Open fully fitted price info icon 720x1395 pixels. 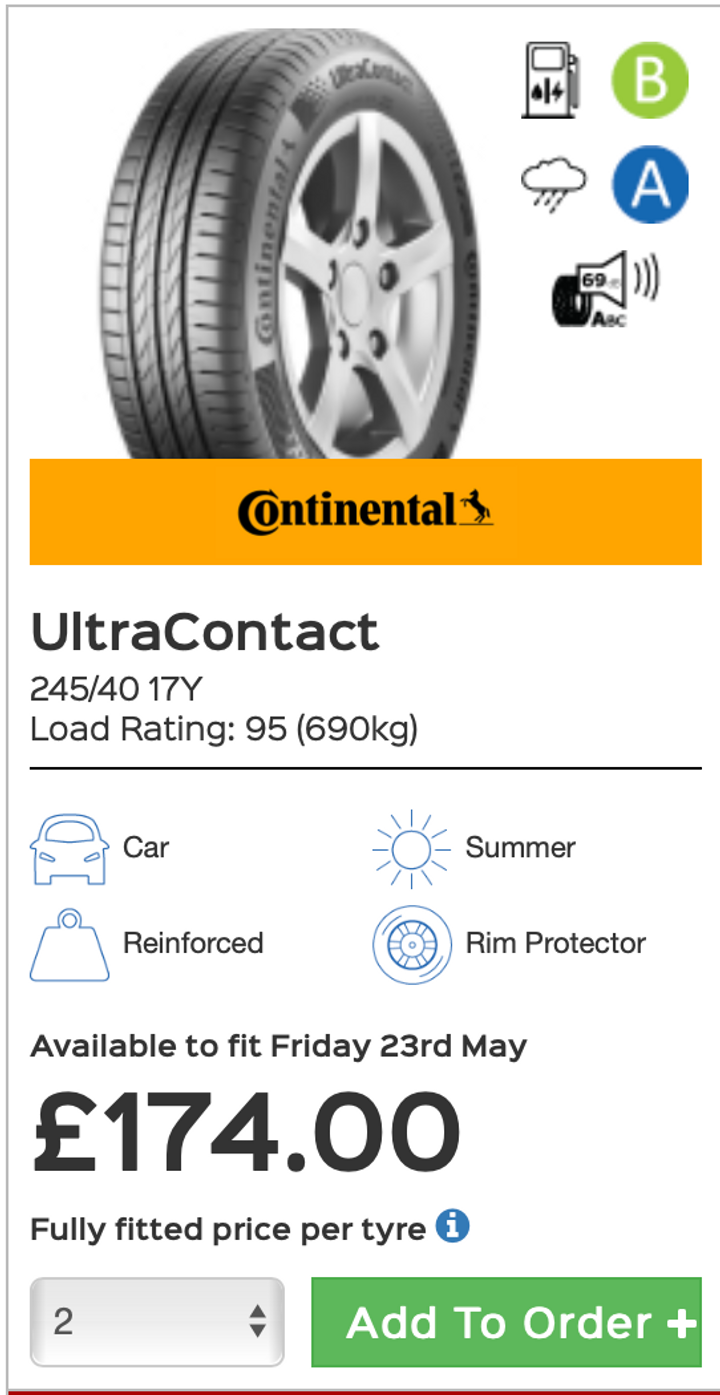point(452,1225)
